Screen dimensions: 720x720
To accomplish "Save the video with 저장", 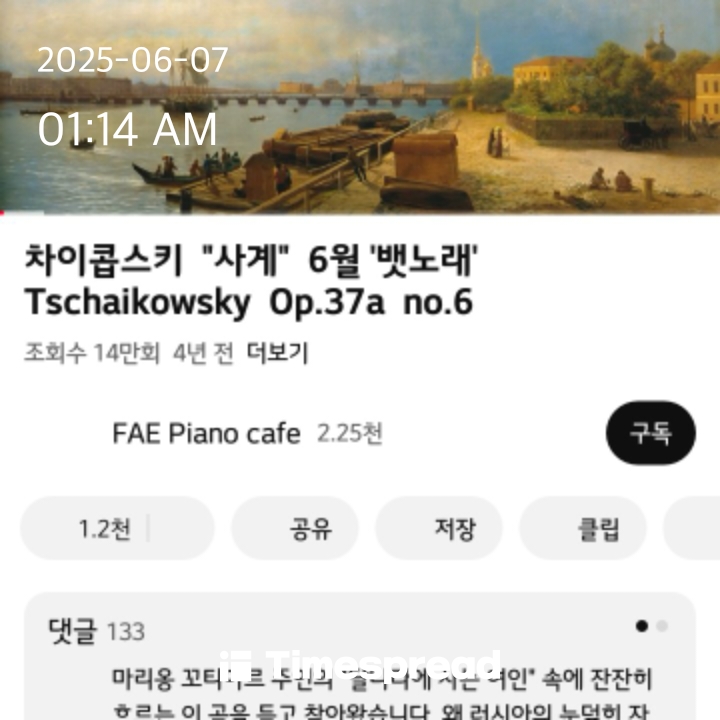I will (454, 528).
